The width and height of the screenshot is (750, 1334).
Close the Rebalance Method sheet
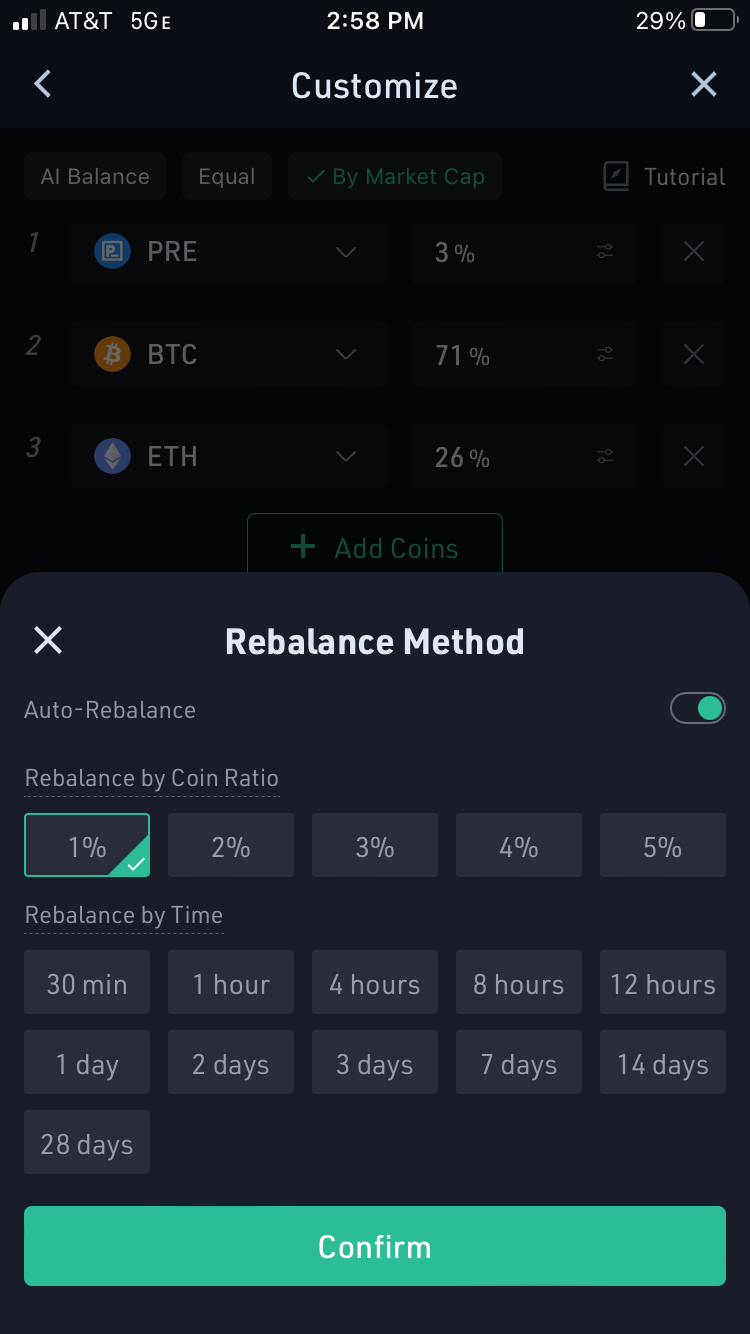(47, 641)
